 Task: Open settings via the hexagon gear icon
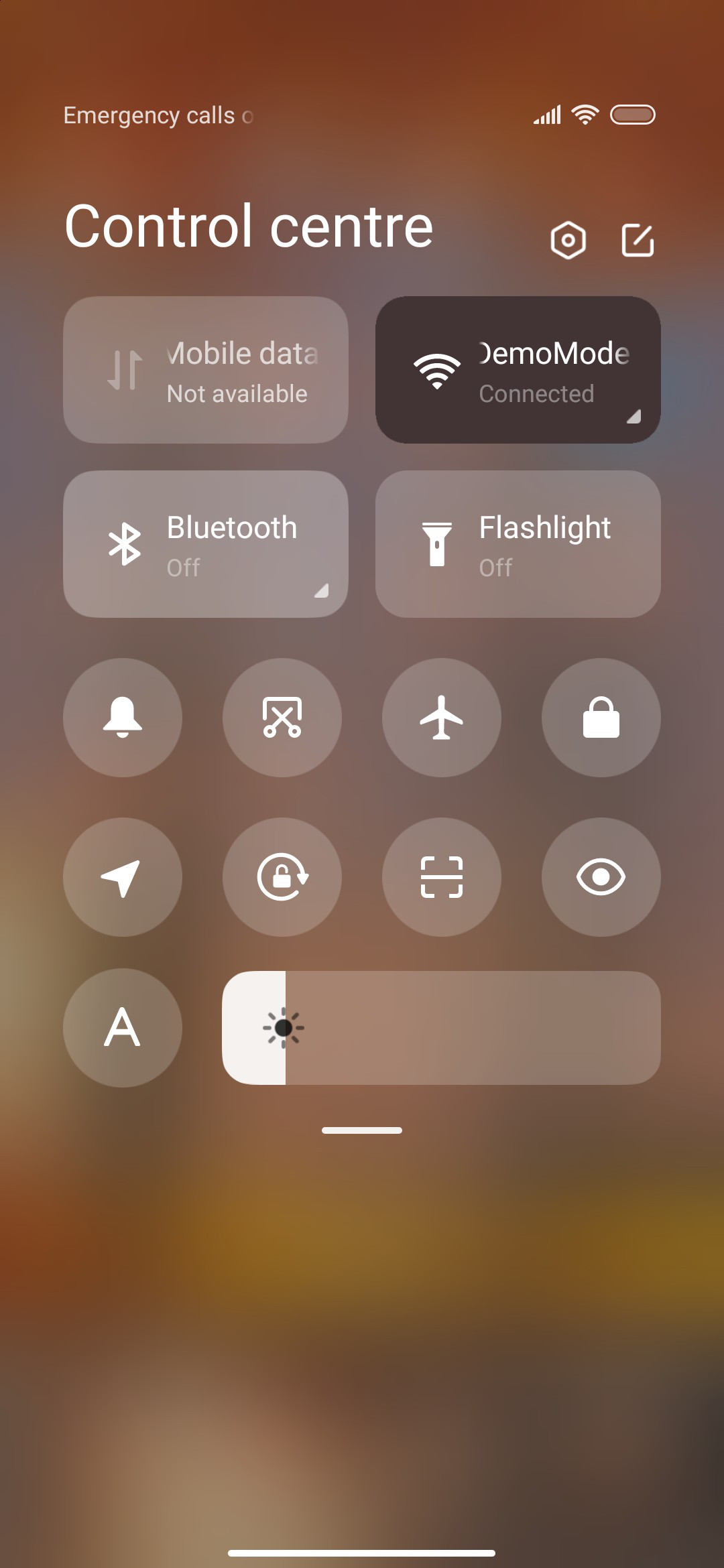(568, 240)
